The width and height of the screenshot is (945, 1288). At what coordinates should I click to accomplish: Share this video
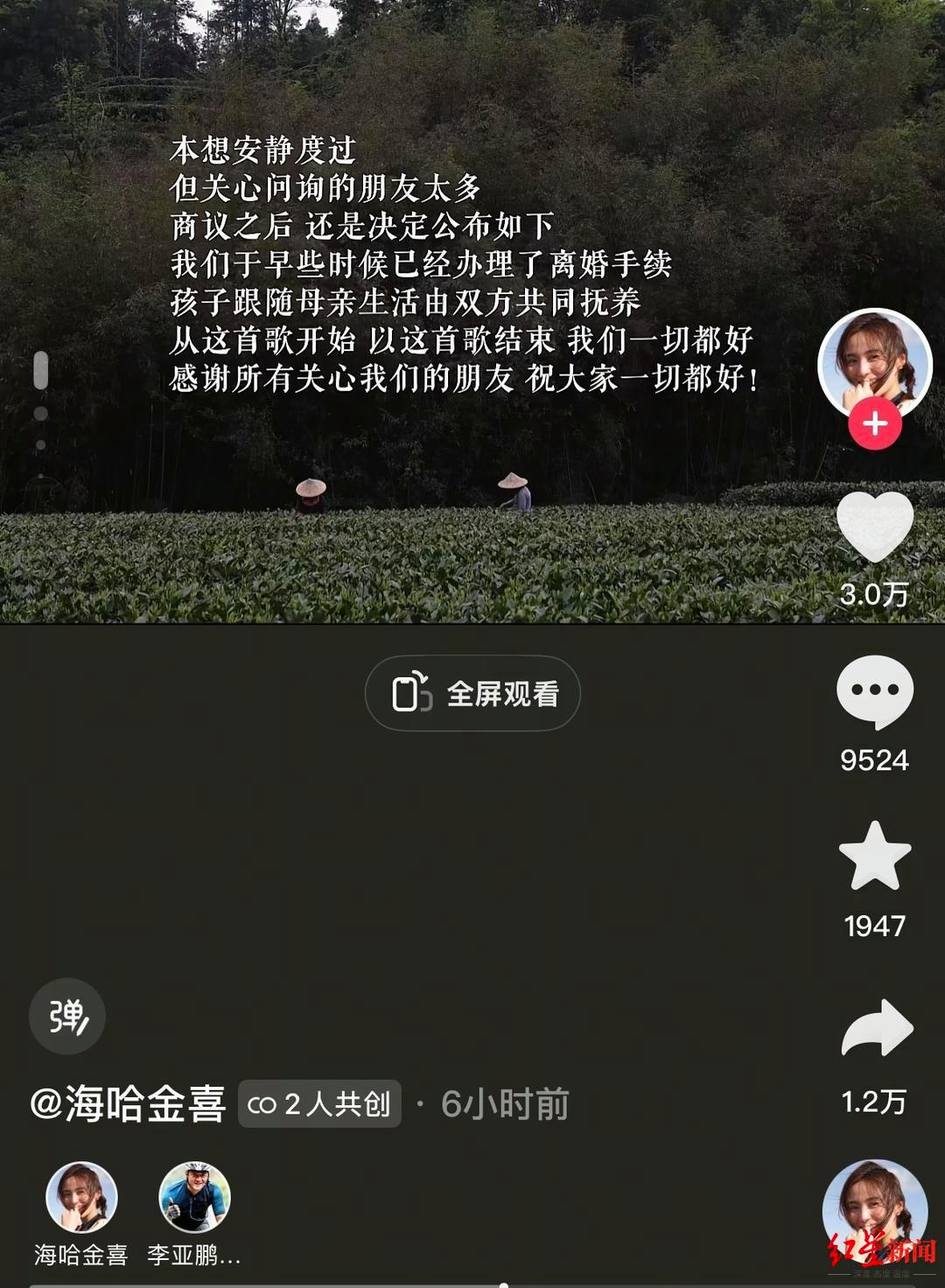(876, 1028)
